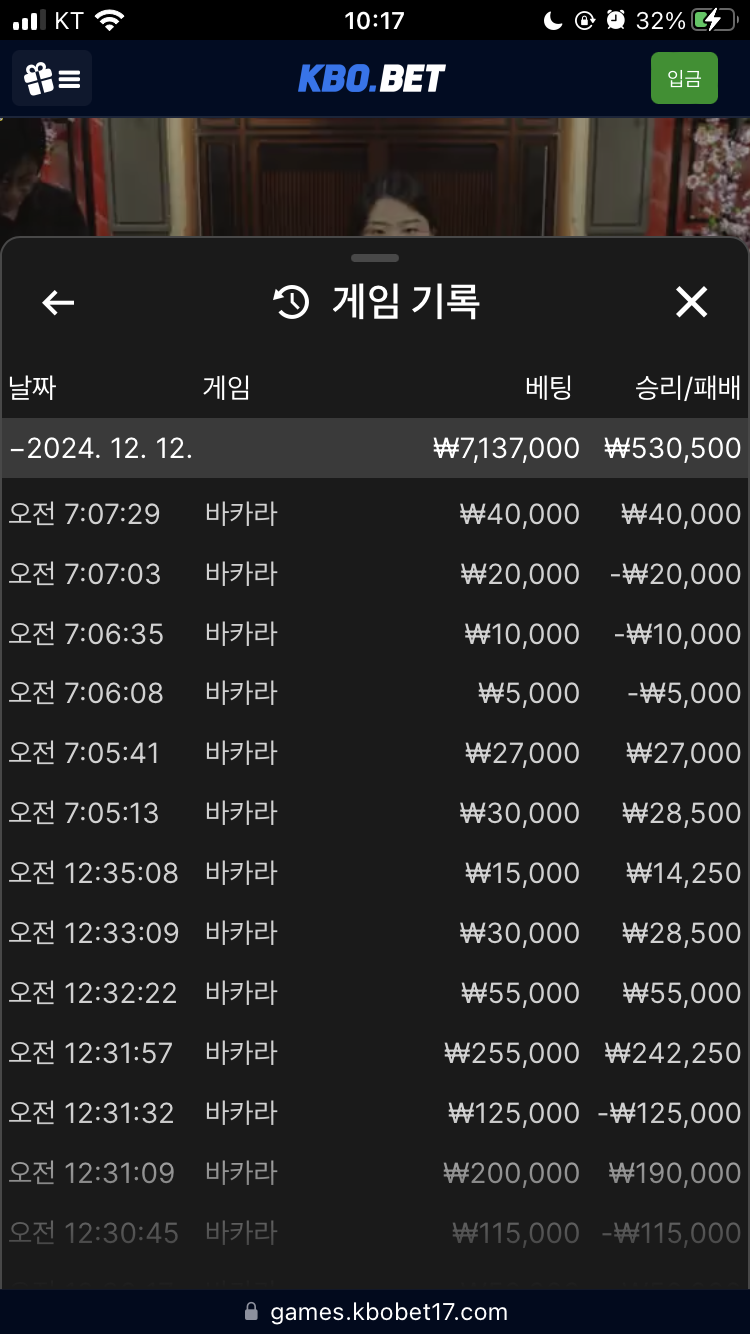This screenshot has height=1334, width=750.
Task: Select the ₩255,000 bet at 오전 12:31:57
Action: [x=375, y=1053]
